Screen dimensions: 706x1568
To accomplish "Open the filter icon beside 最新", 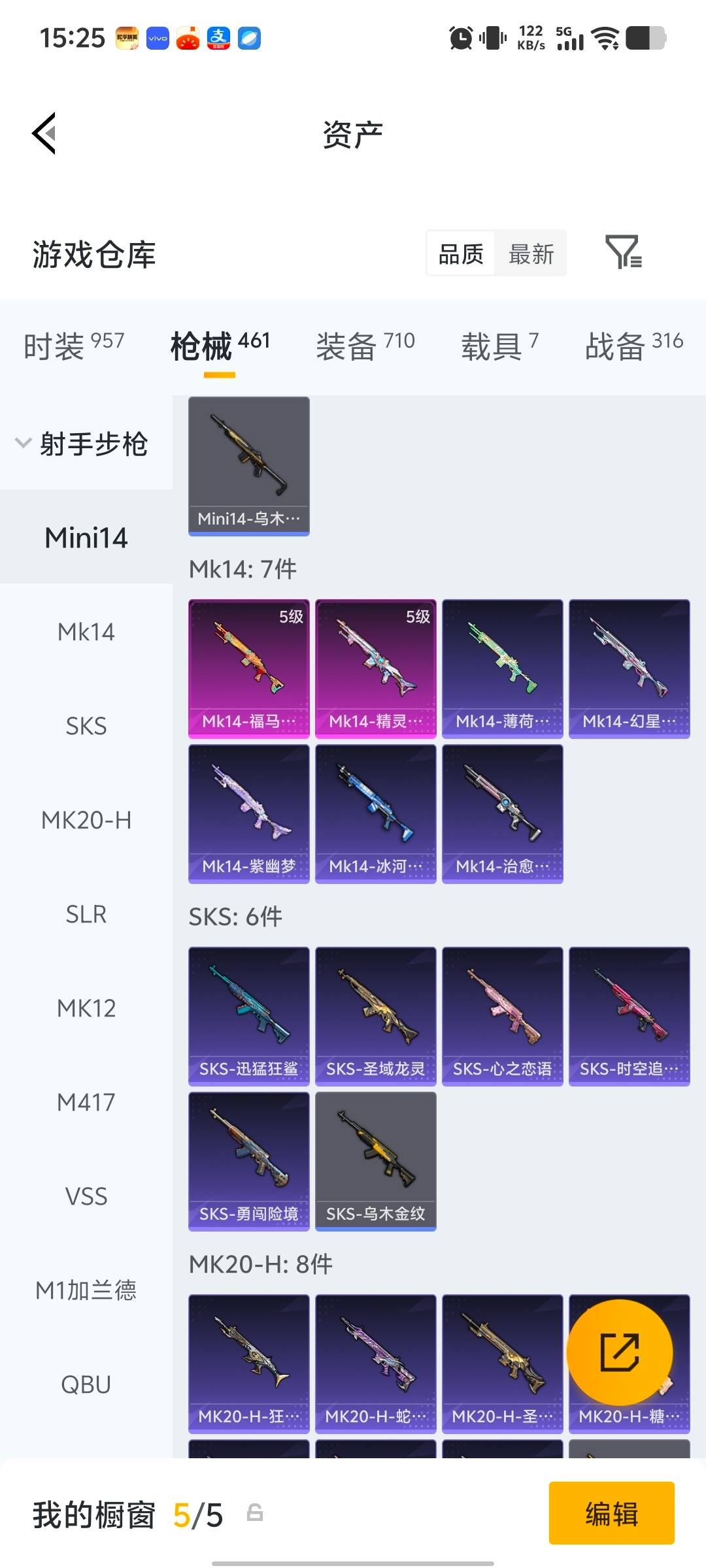I will [x=623, y=252].
